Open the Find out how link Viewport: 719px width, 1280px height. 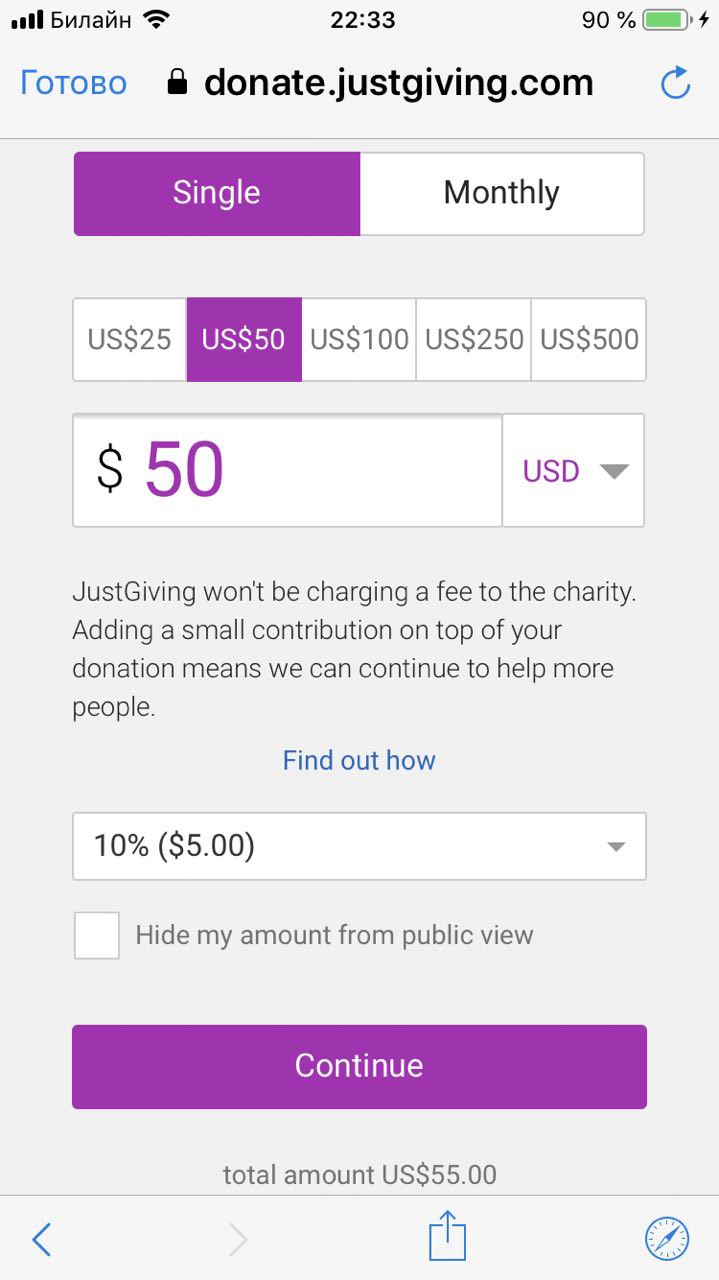359,760
